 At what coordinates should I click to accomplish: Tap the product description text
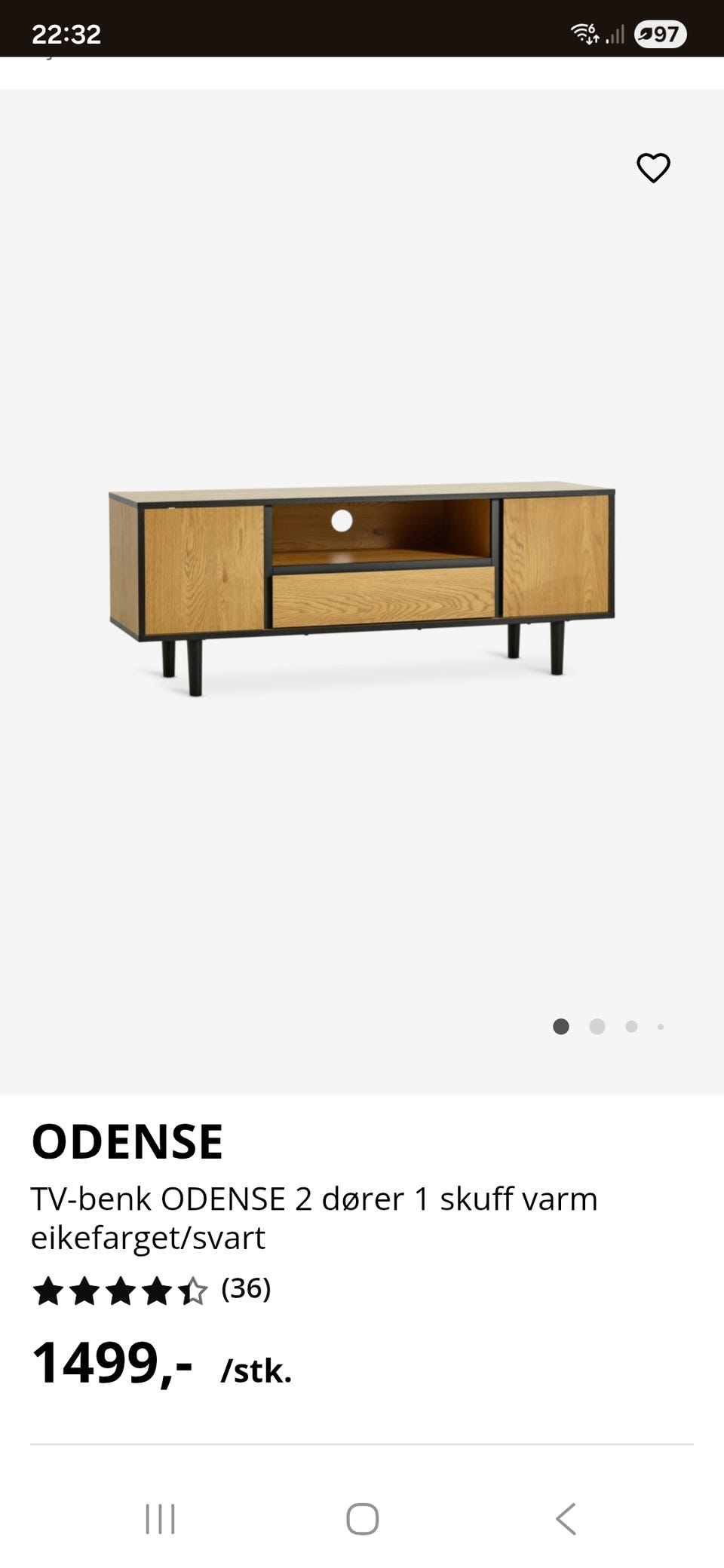point(314,1217)
